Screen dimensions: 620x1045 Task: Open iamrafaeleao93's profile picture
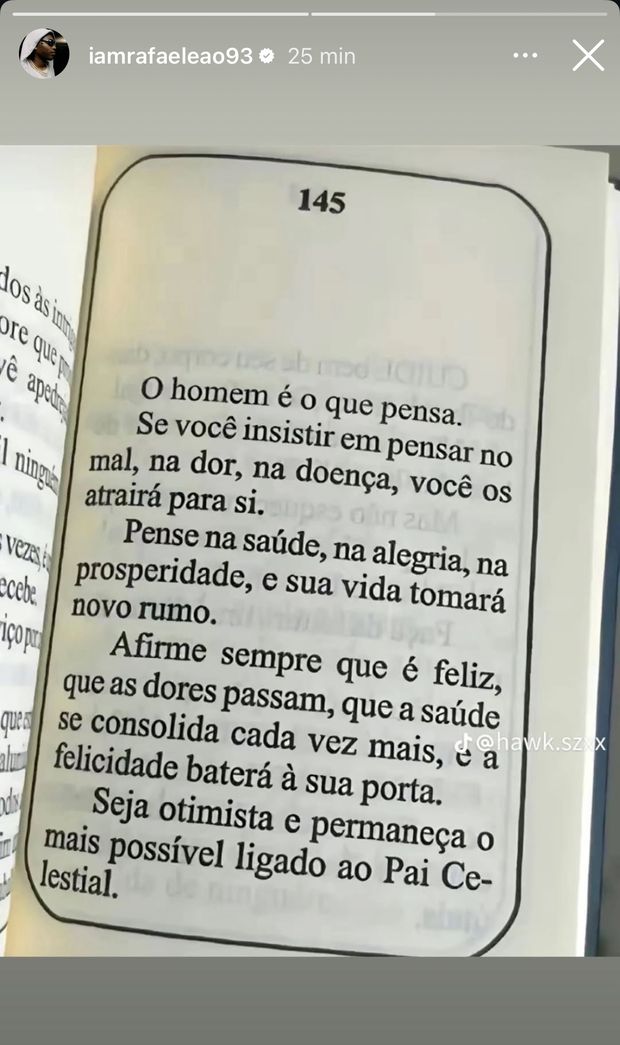pyautogui.click(x=44, y=54)
